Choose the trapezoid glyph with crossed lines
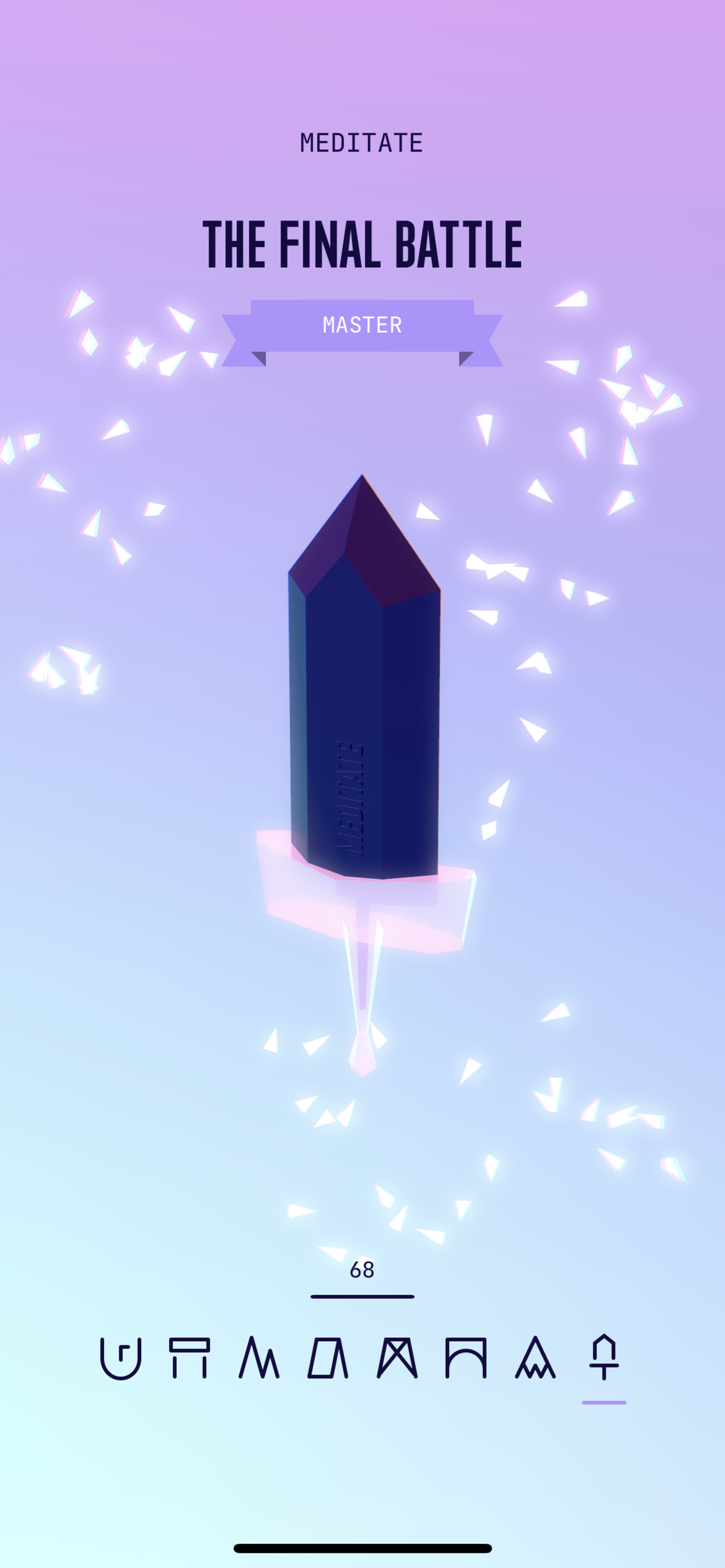This screenshot has width=725, height=1568. (397, 1358)
